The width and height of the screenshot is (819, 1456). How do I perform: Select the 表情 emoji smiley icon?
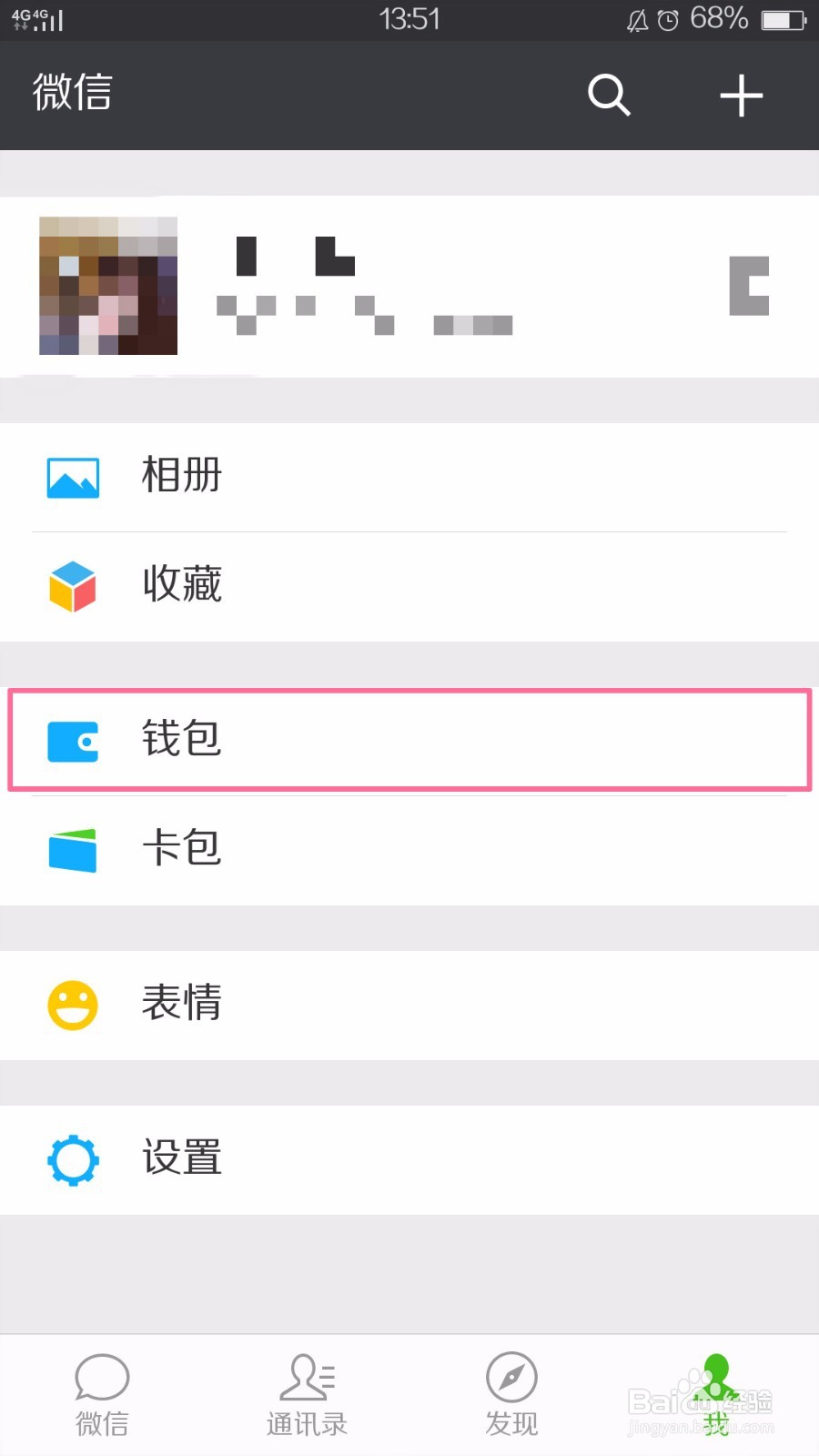72,1004
